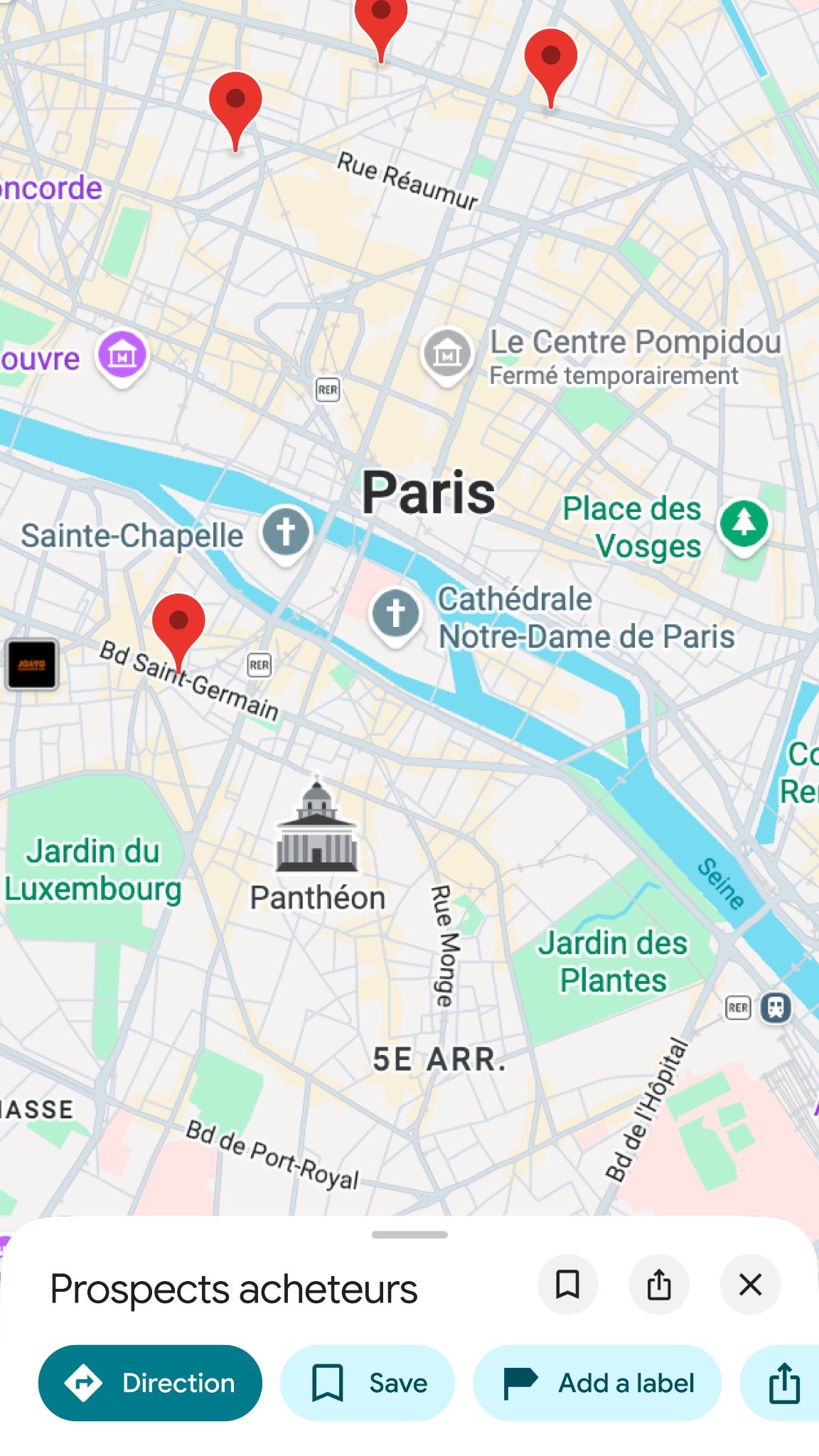Open the Le Centre Pompidou map marker
The image size is (819, 1456).
point(447,355)
